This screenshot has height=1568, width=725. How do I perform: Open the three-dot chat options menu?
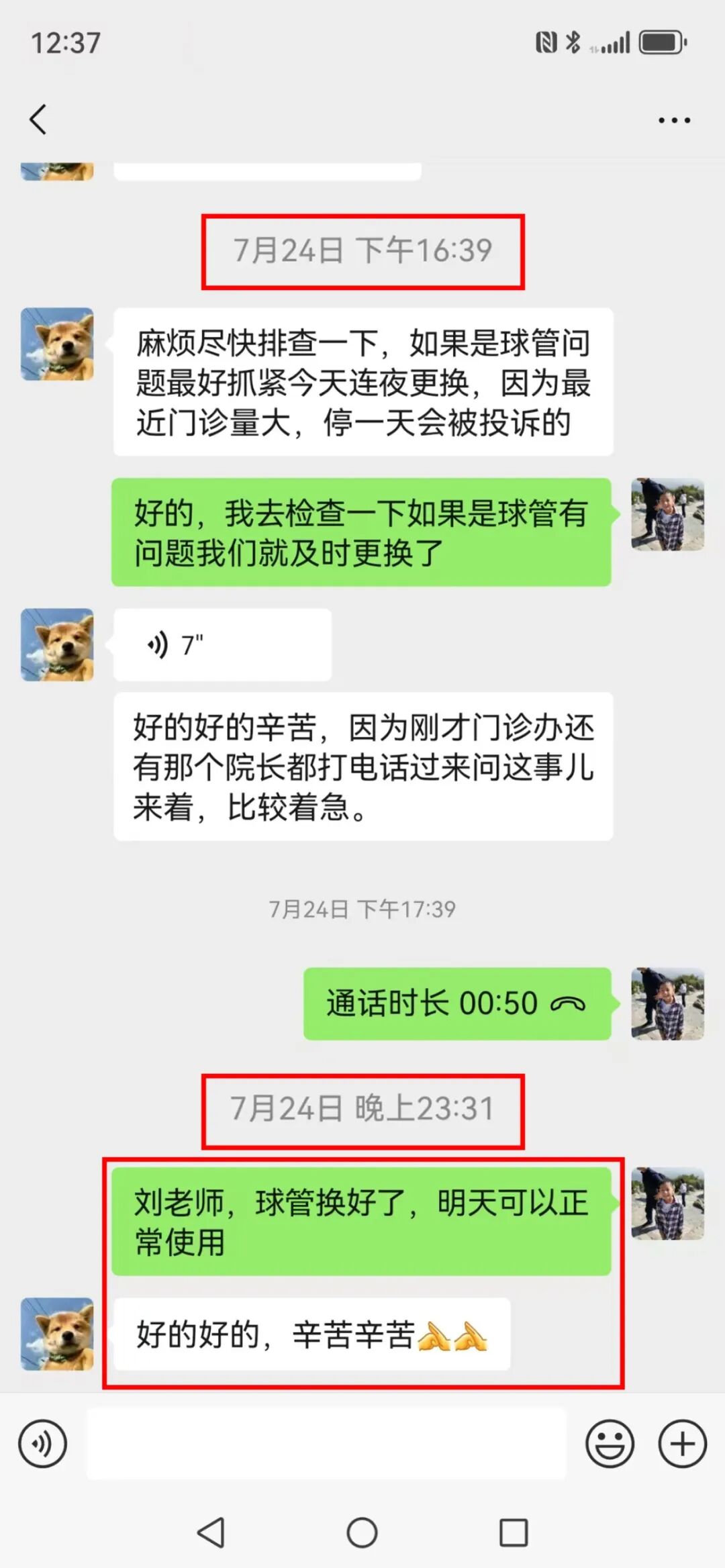pyautogui.click(x=674, y=121)
